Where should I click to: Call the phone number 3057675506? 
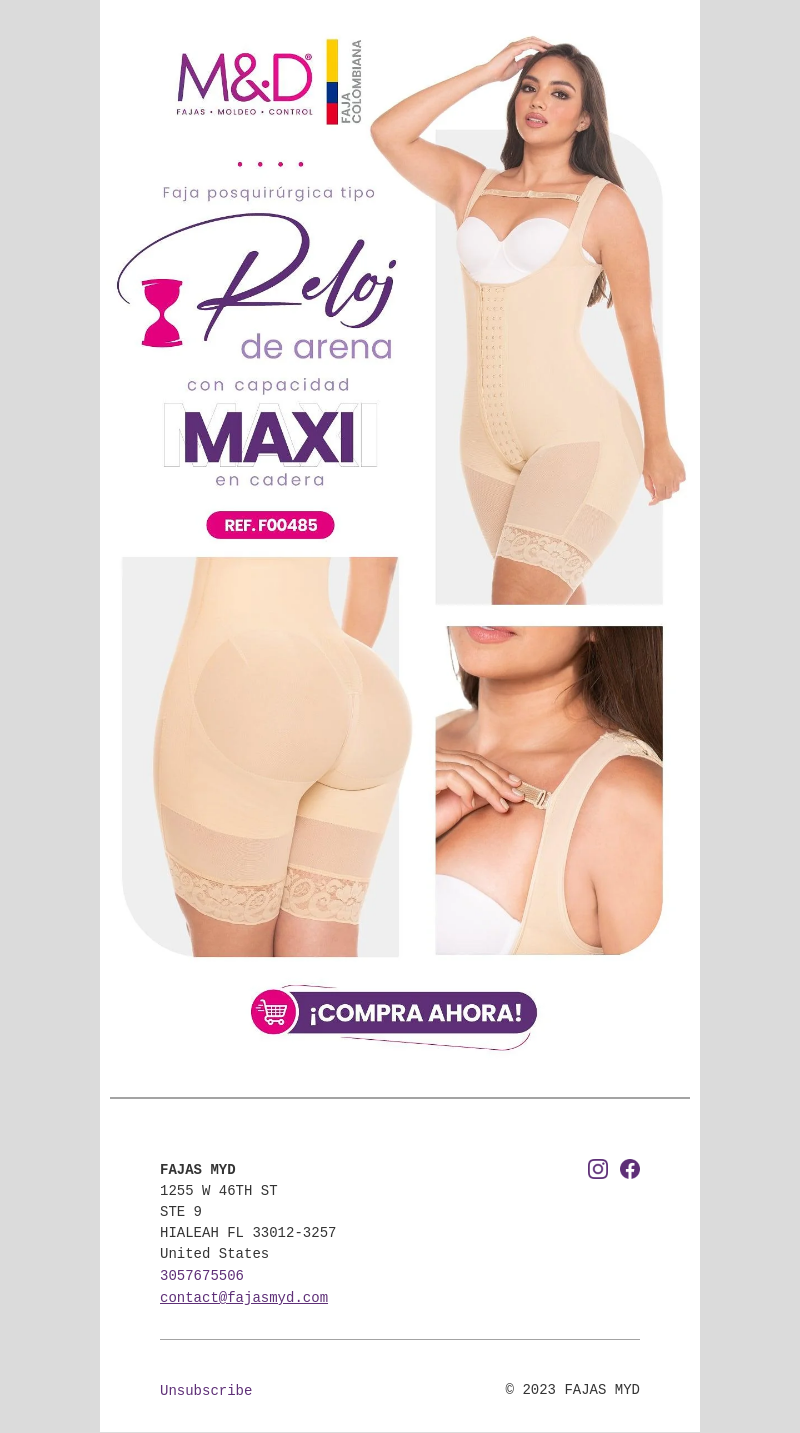tap(202, 1276)
